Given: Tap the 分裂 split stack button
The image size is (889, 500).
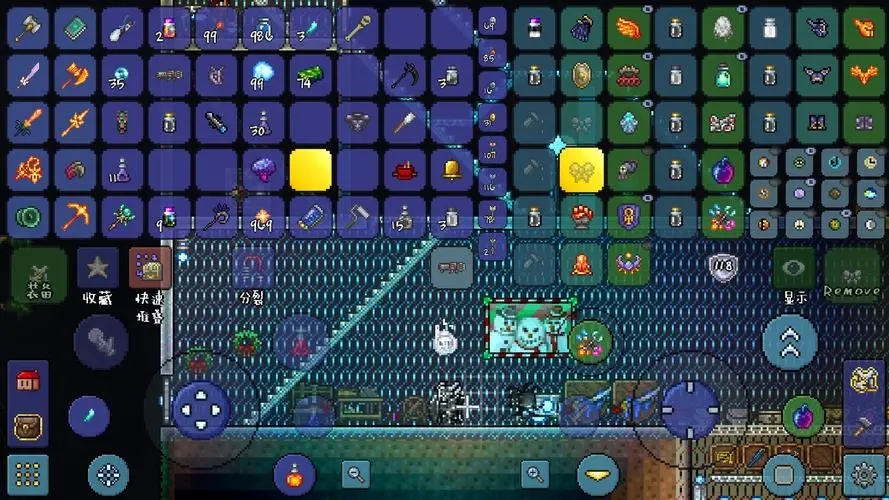Looking at the screenshot, I should (x=253, y=268).
